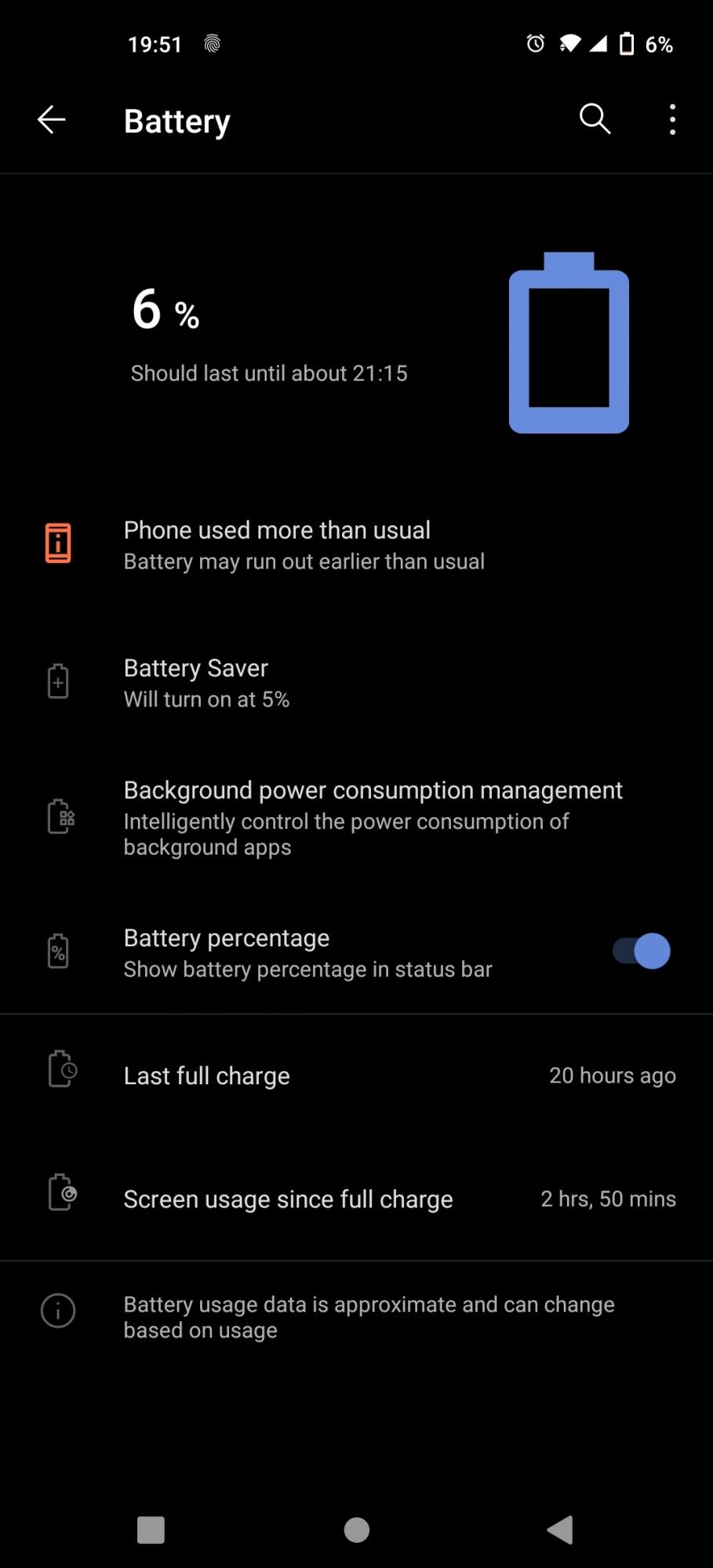The width and height of the screenshot is (713, 1568).
Task: Open Background power consumption management
Action: (373, 817)
